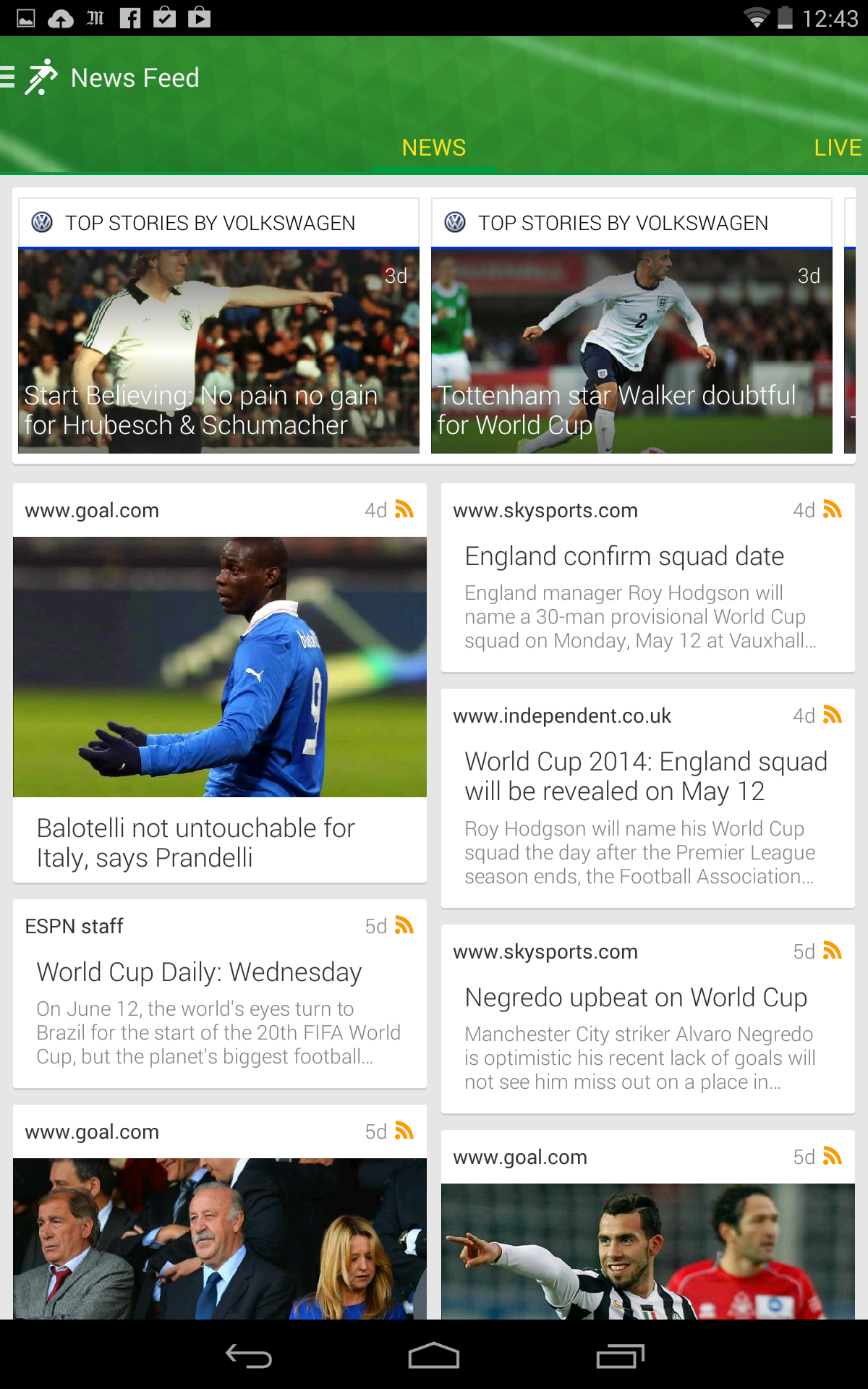Open the England confirm squad date article

648,578
